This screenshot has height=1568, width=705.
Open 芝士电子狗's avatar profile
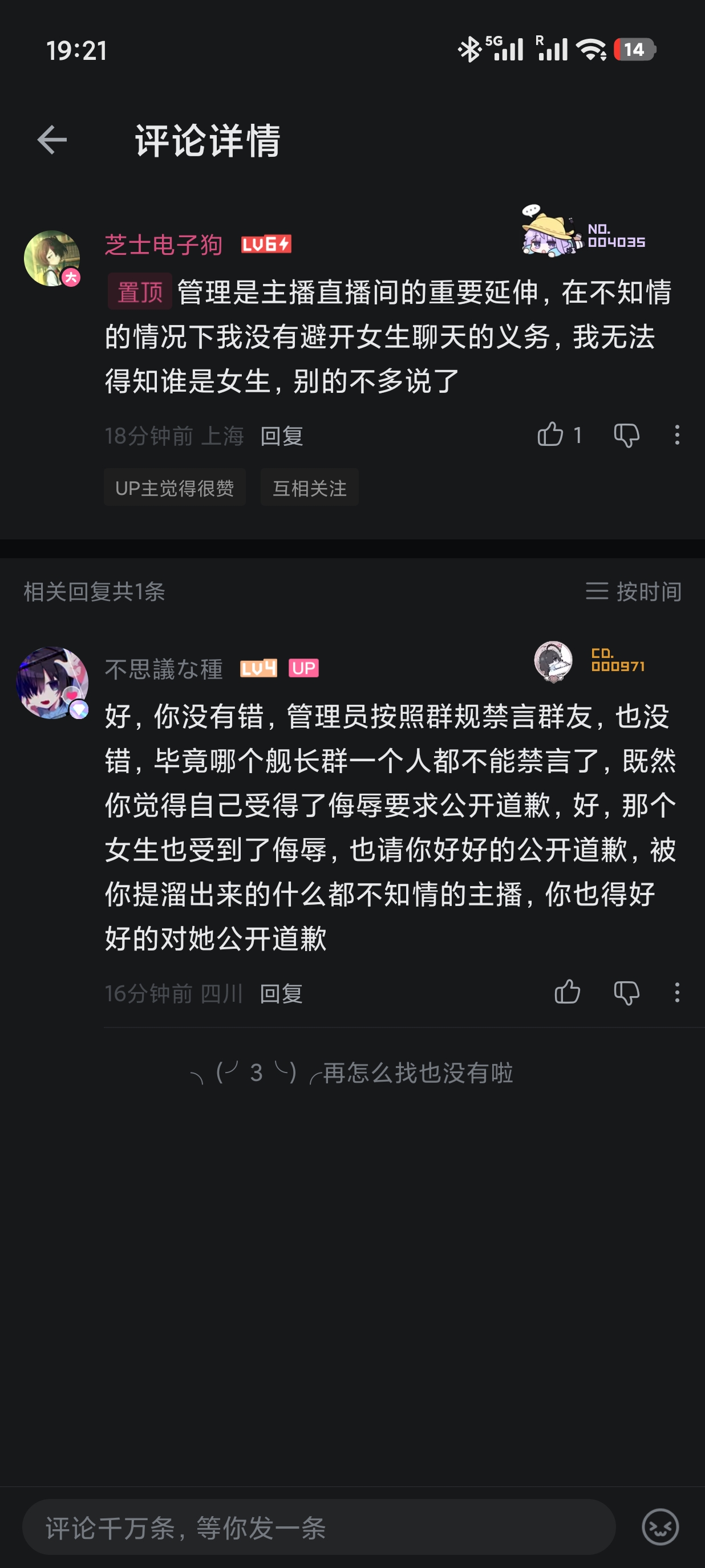click(x=52, y=258)
